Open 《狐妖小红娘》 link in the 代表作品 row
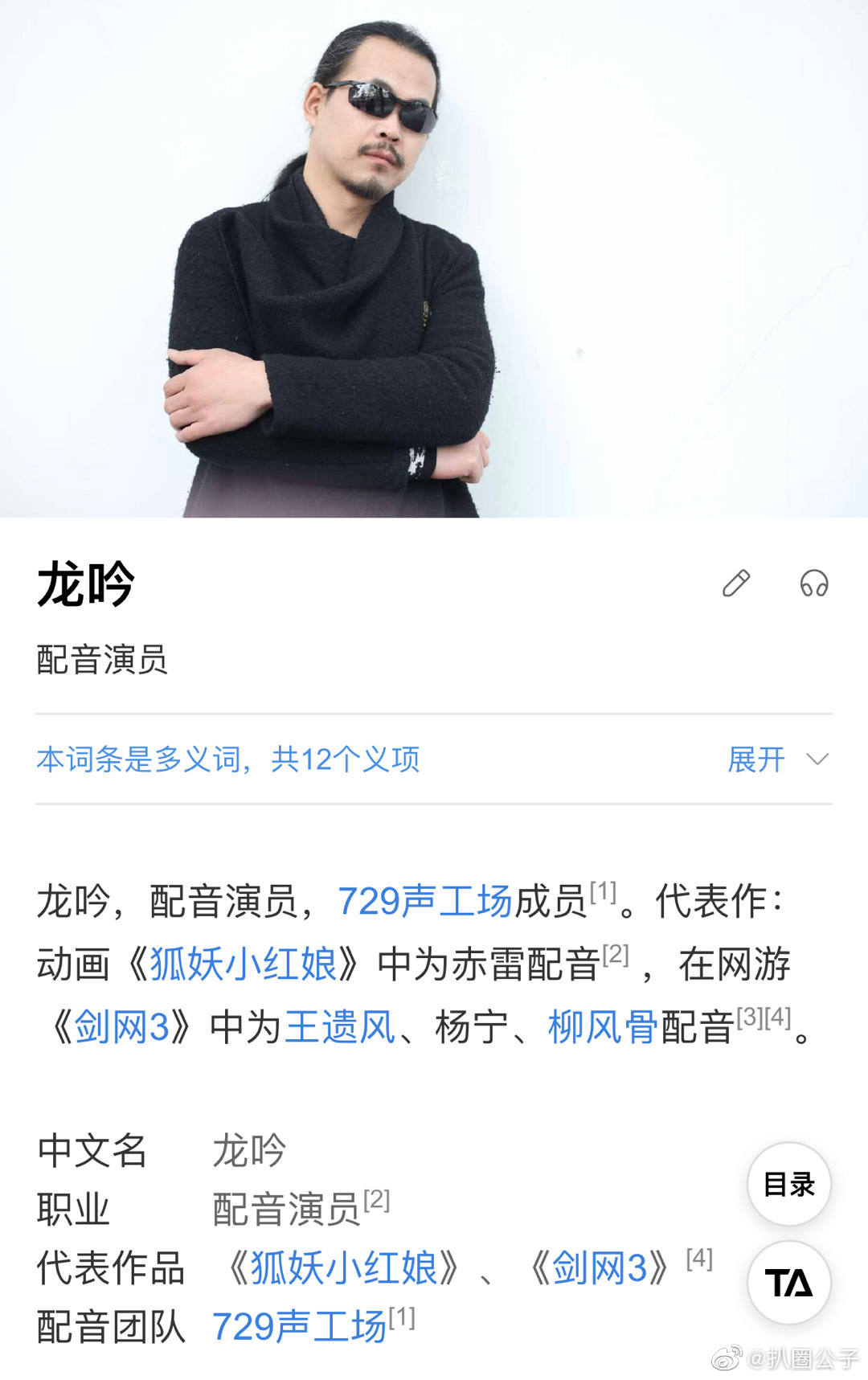The width and height of the screenshot is (868, 1380). click(x=344, y=1268)
